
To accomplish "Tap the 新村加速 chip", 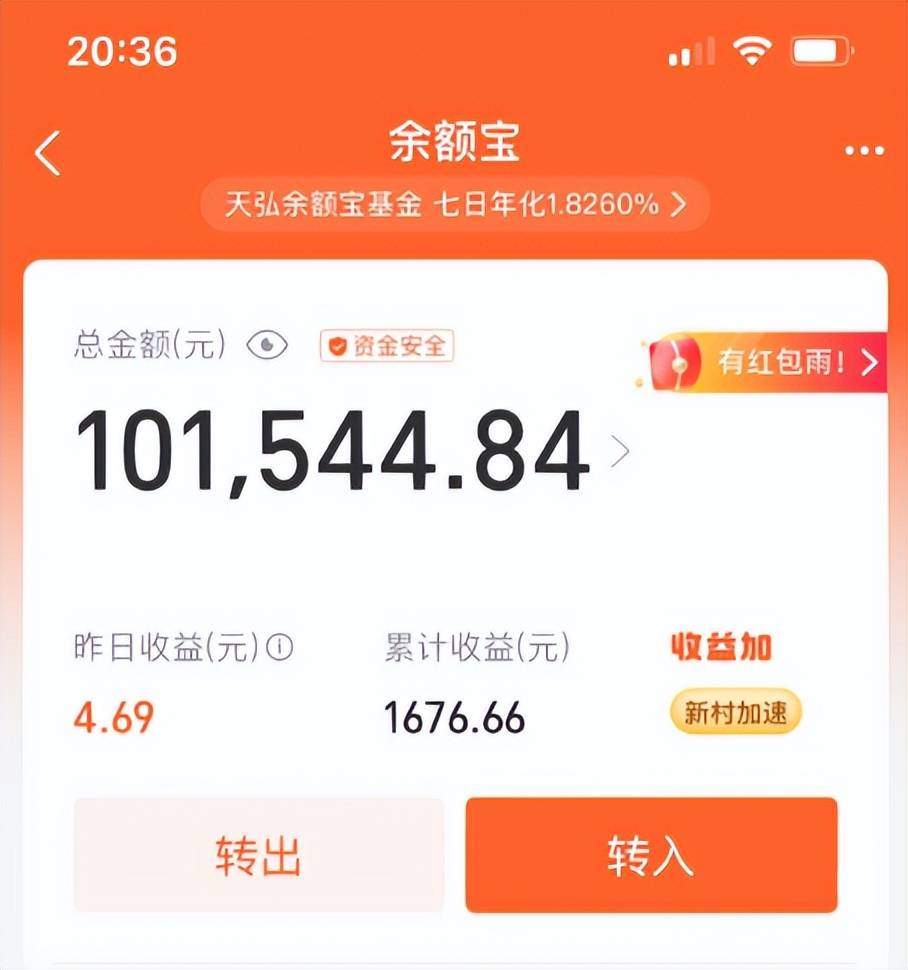I will tap(735, 713).
